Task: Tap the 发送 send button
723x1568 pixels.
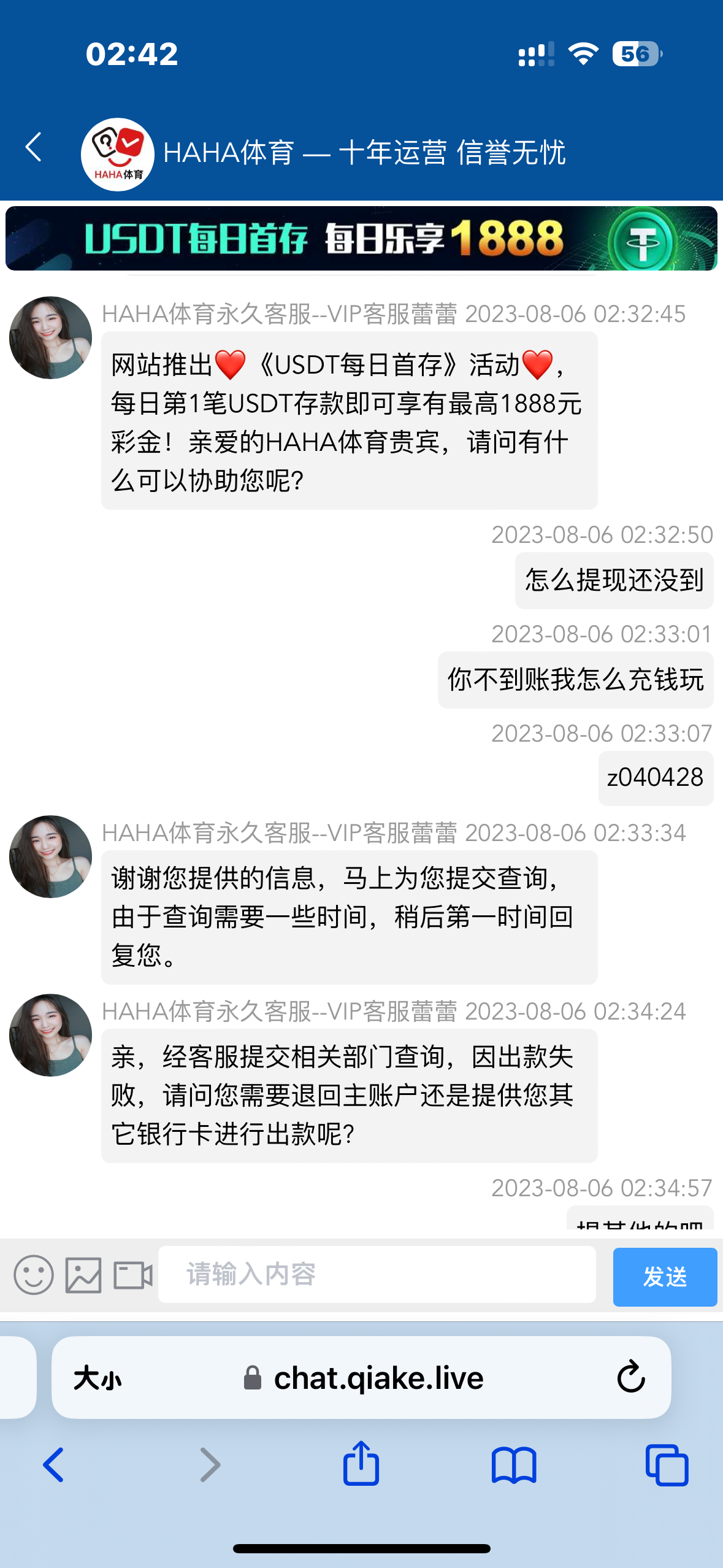Action: 665,1277
